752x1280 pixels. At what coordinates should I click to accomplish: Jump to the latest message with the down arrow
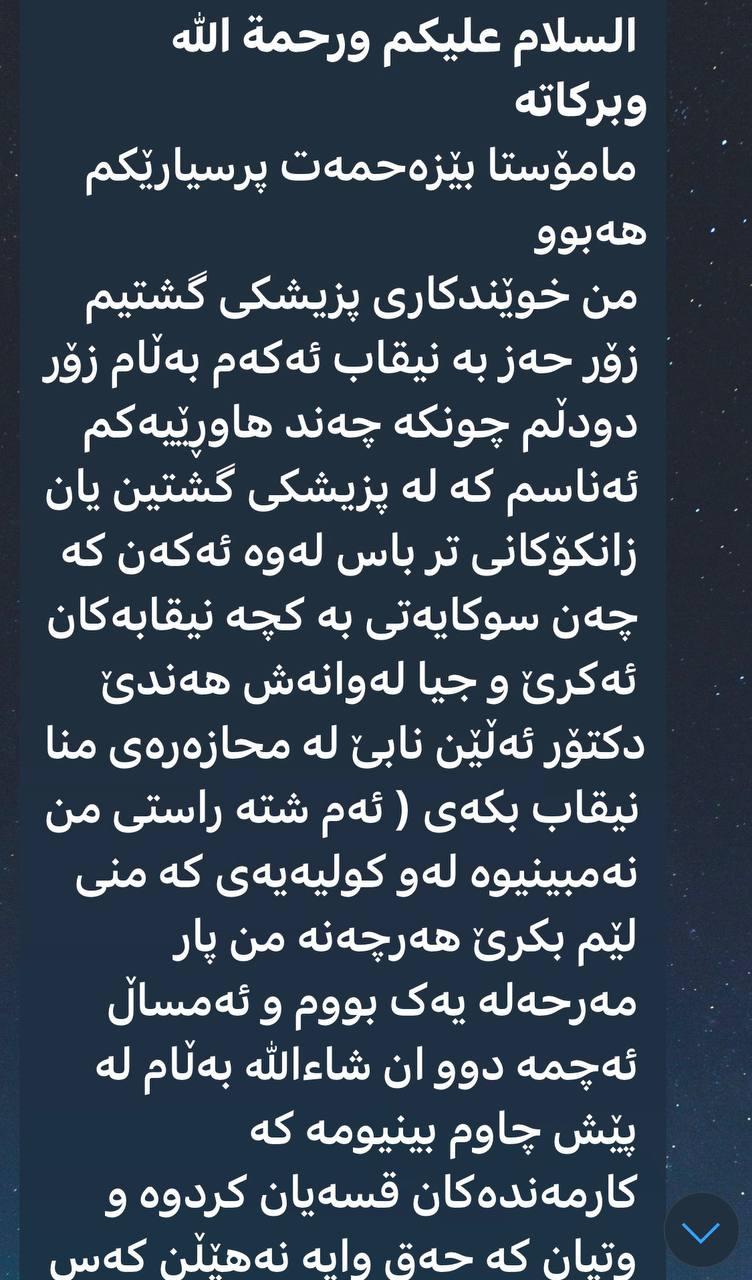click(x=701, y=1231)
